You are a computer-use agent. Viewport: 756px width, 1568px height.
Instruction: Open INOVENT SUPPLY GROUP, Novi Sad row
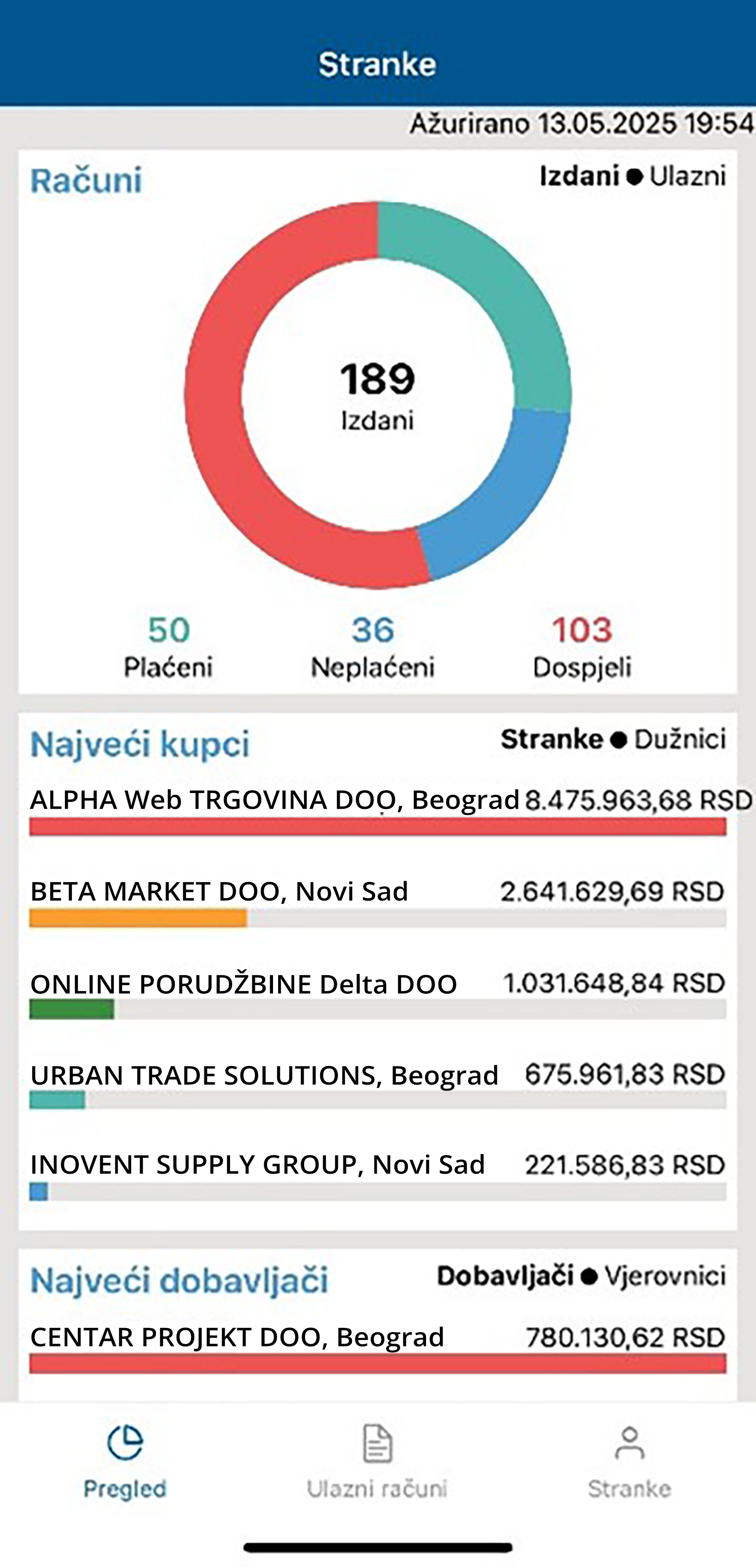point(378,1175)
